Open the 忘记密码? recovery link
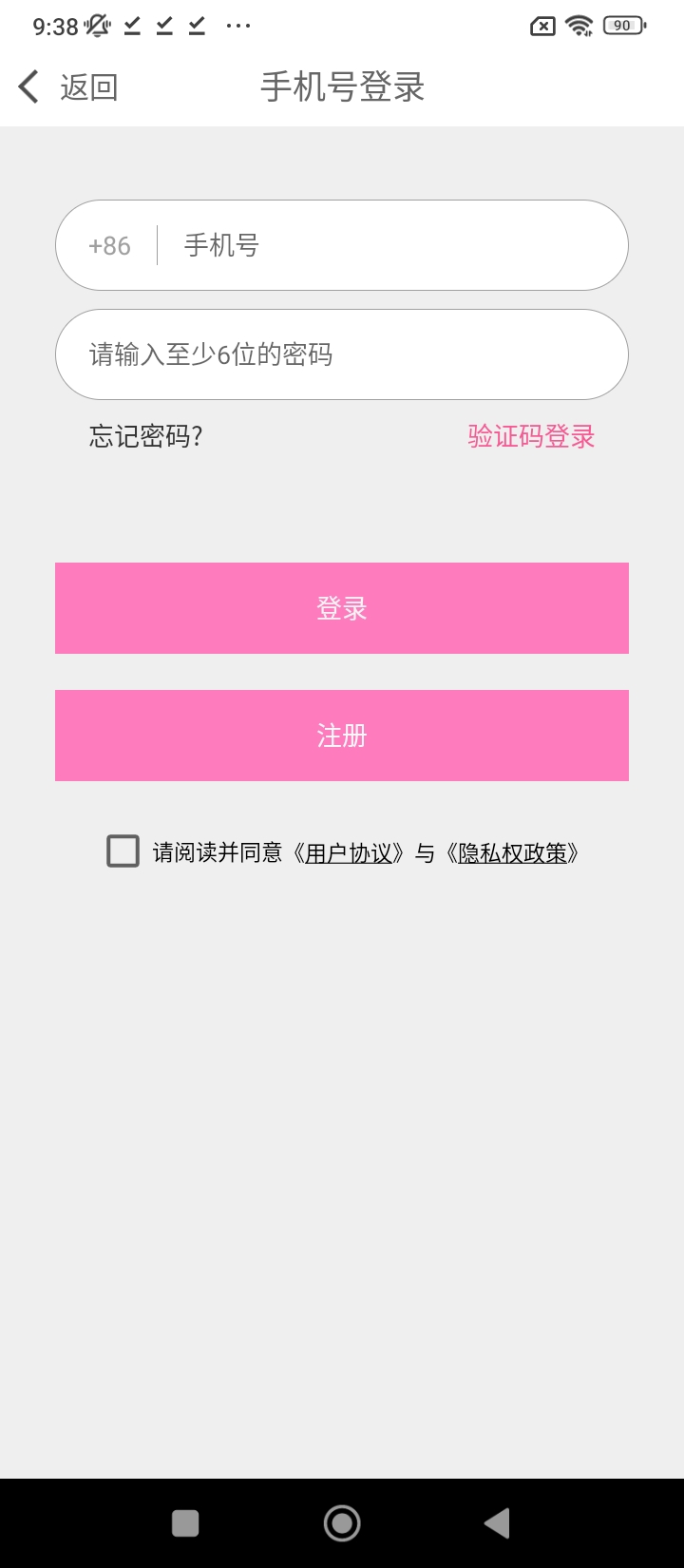This screenshot has width=684, height=1568. tap(145, 436)
